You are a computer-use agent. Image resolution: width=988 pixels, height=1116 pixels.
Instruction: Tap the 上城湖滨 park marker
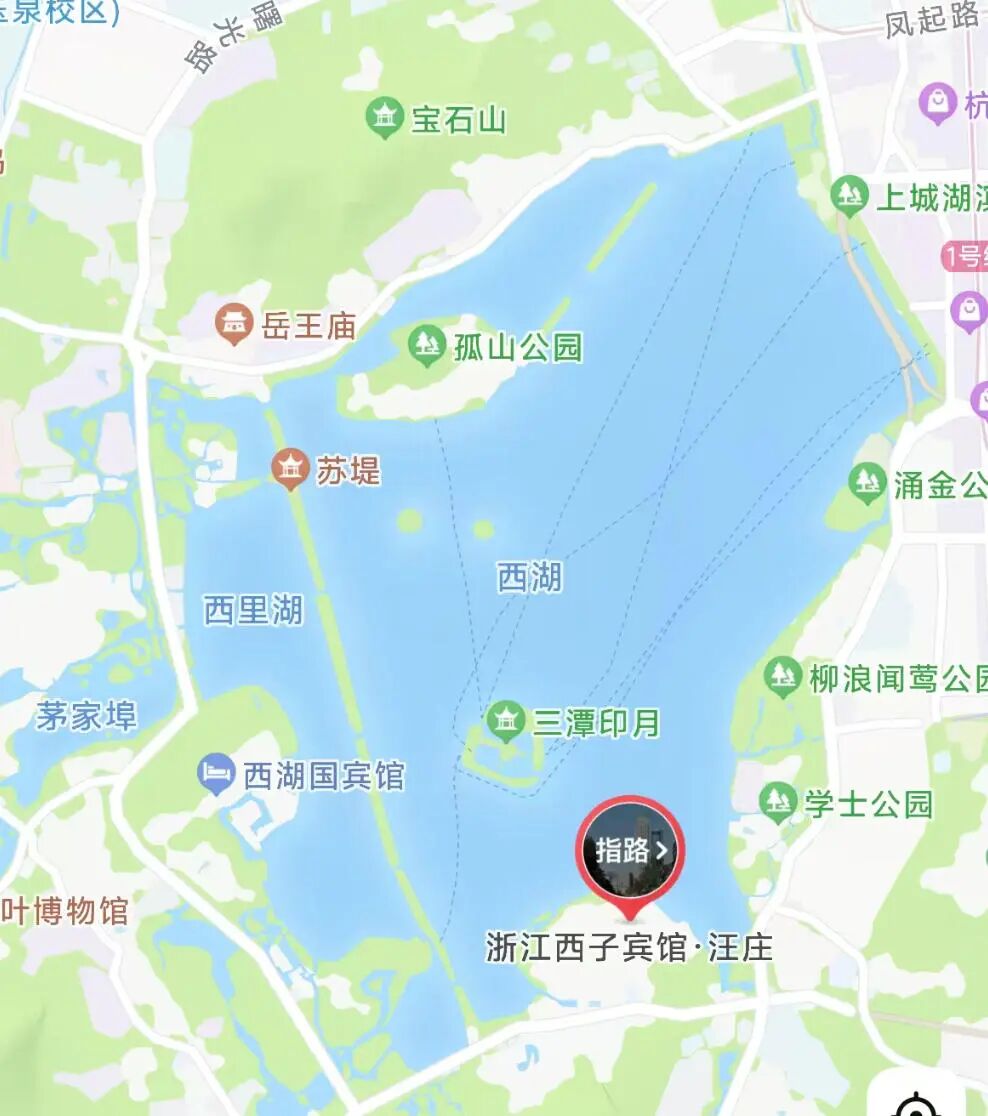849,195
